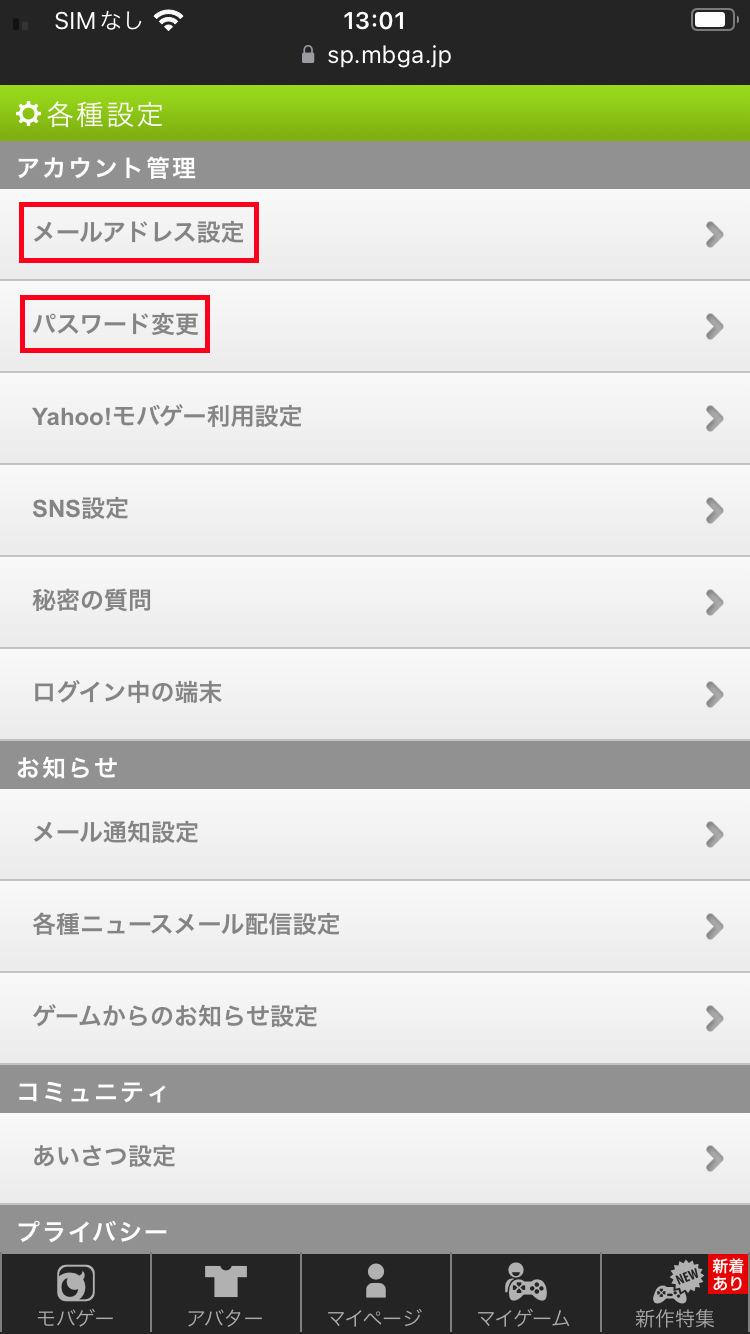Open the マイゲーム tab
This screenshot has height=1334, width=750.
(x=525, y=1294)
